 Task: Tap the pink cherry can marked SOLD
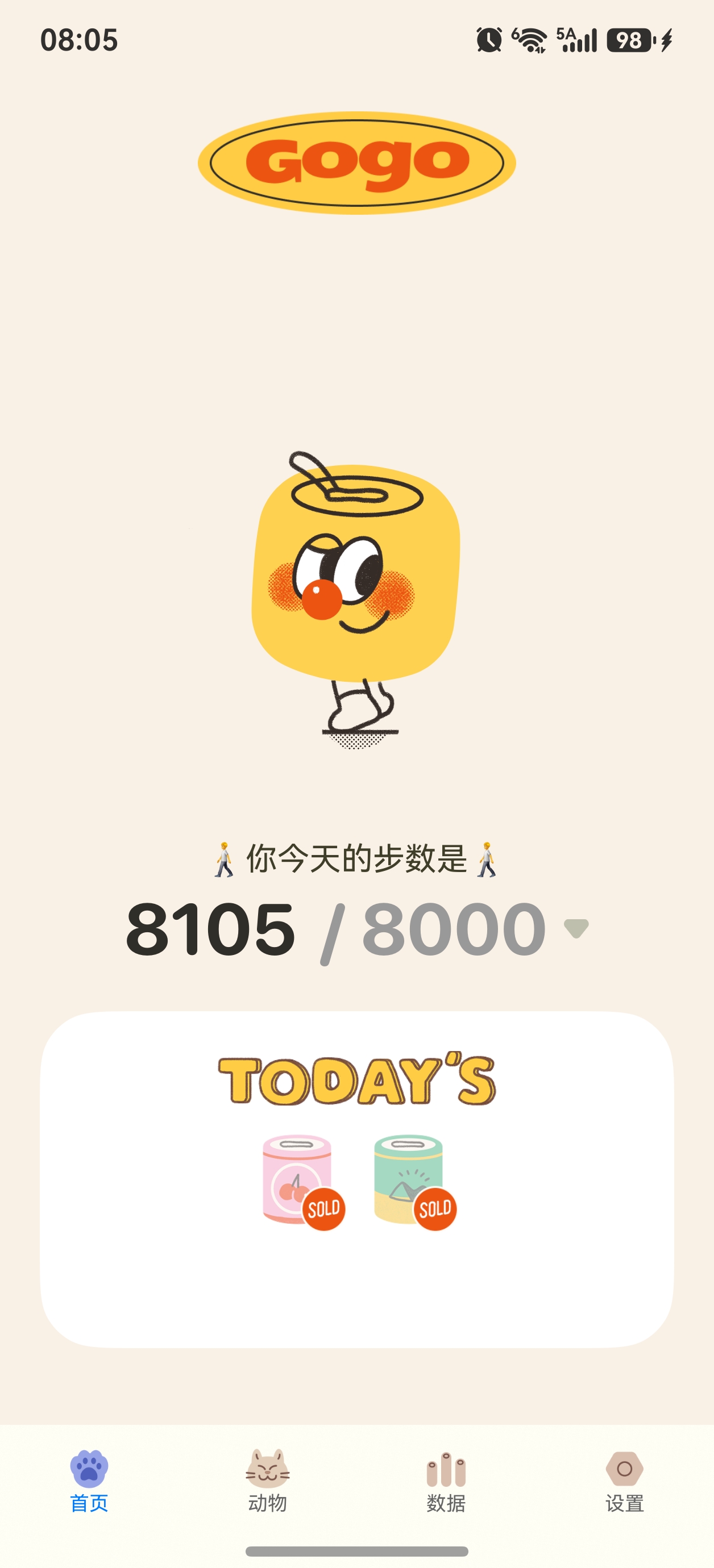pos(304,1182)
